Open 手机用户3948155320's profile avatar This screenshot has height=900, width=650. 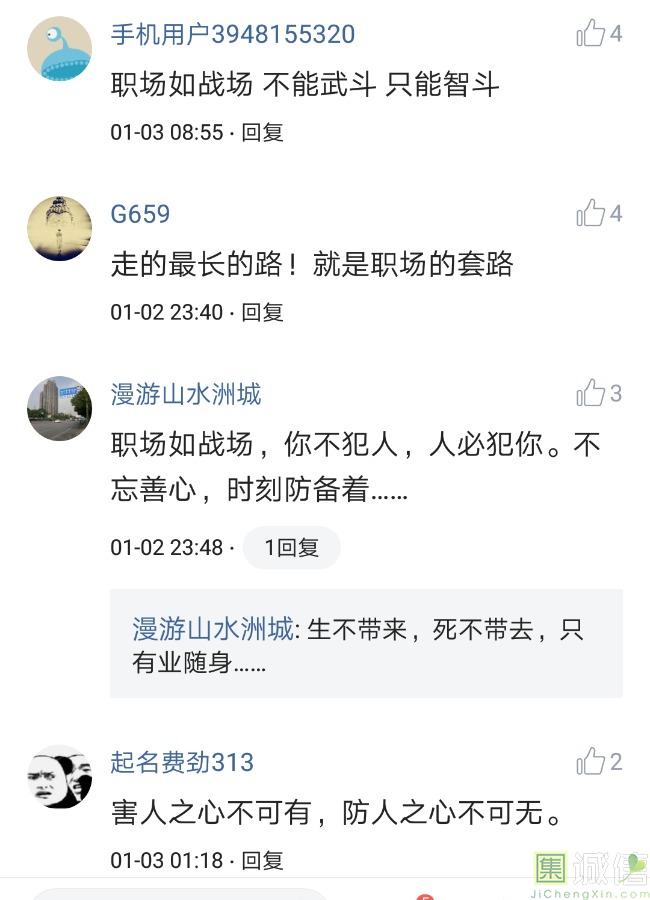(x=59, y=48)
